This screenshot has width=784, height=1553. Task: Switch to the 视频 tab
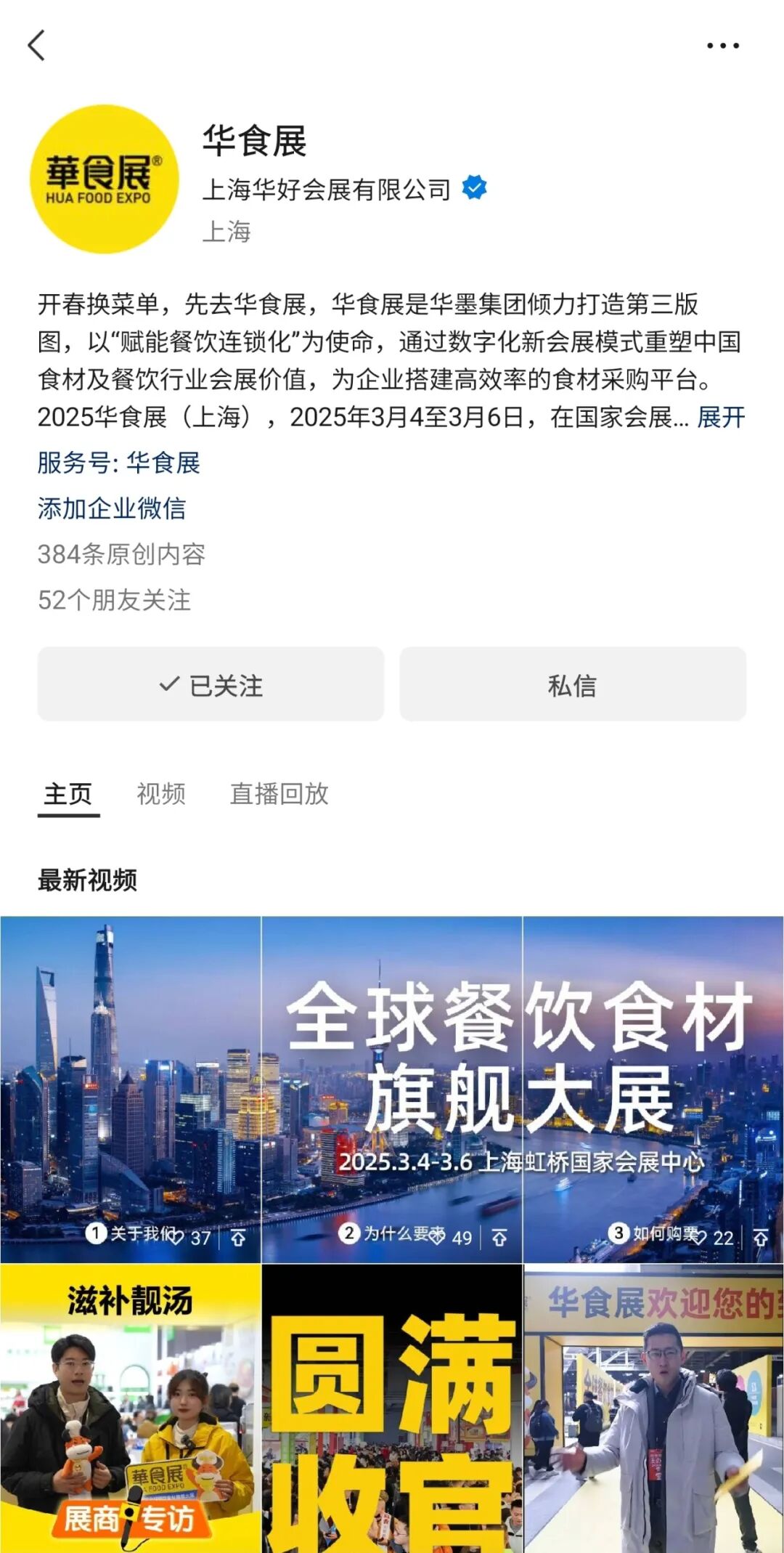click(x=161, y=794)
